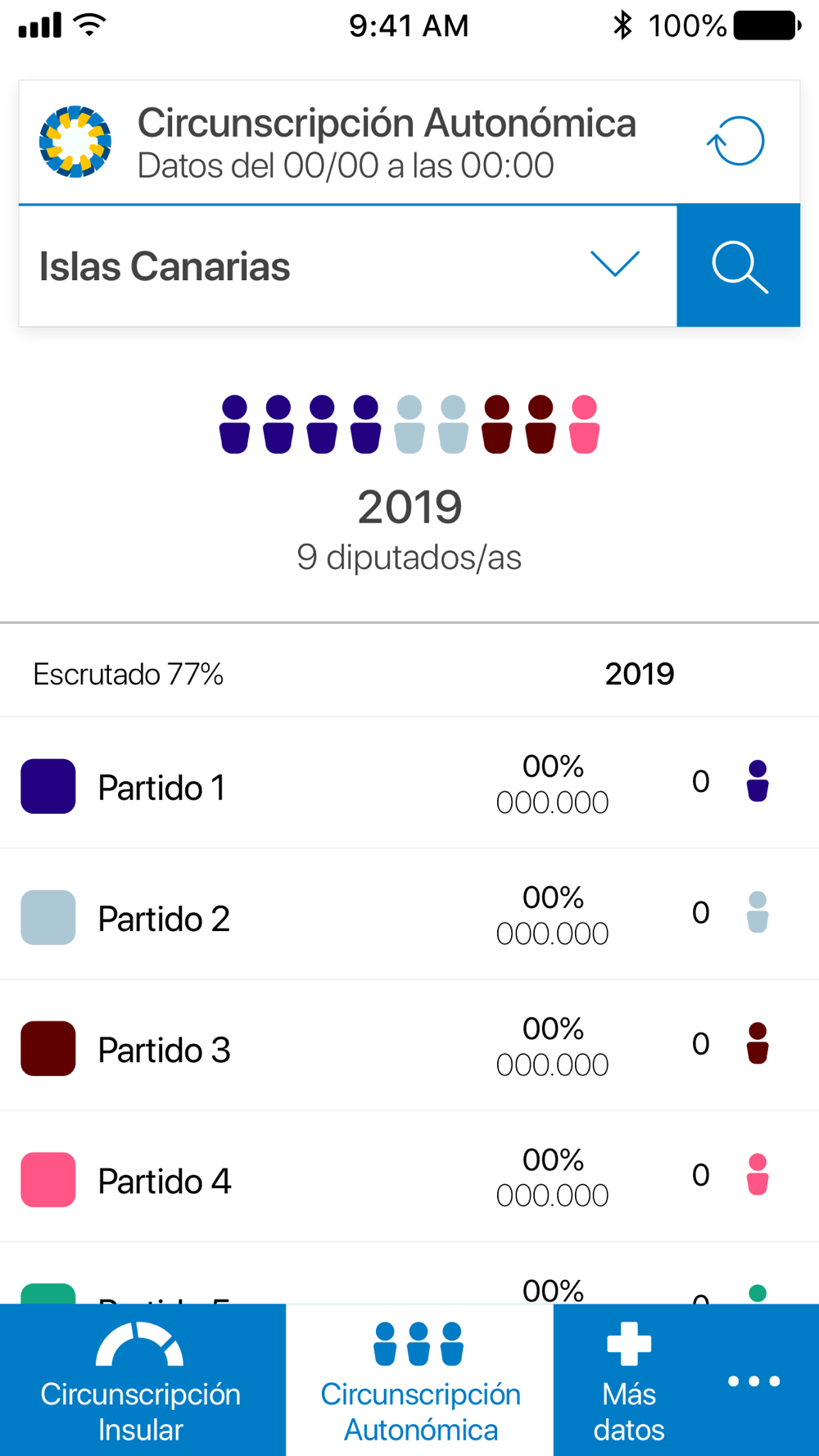819x1456 pixels.
Task: Expand the Islas Canarias dropdown
Action: [x=348, y=266]
